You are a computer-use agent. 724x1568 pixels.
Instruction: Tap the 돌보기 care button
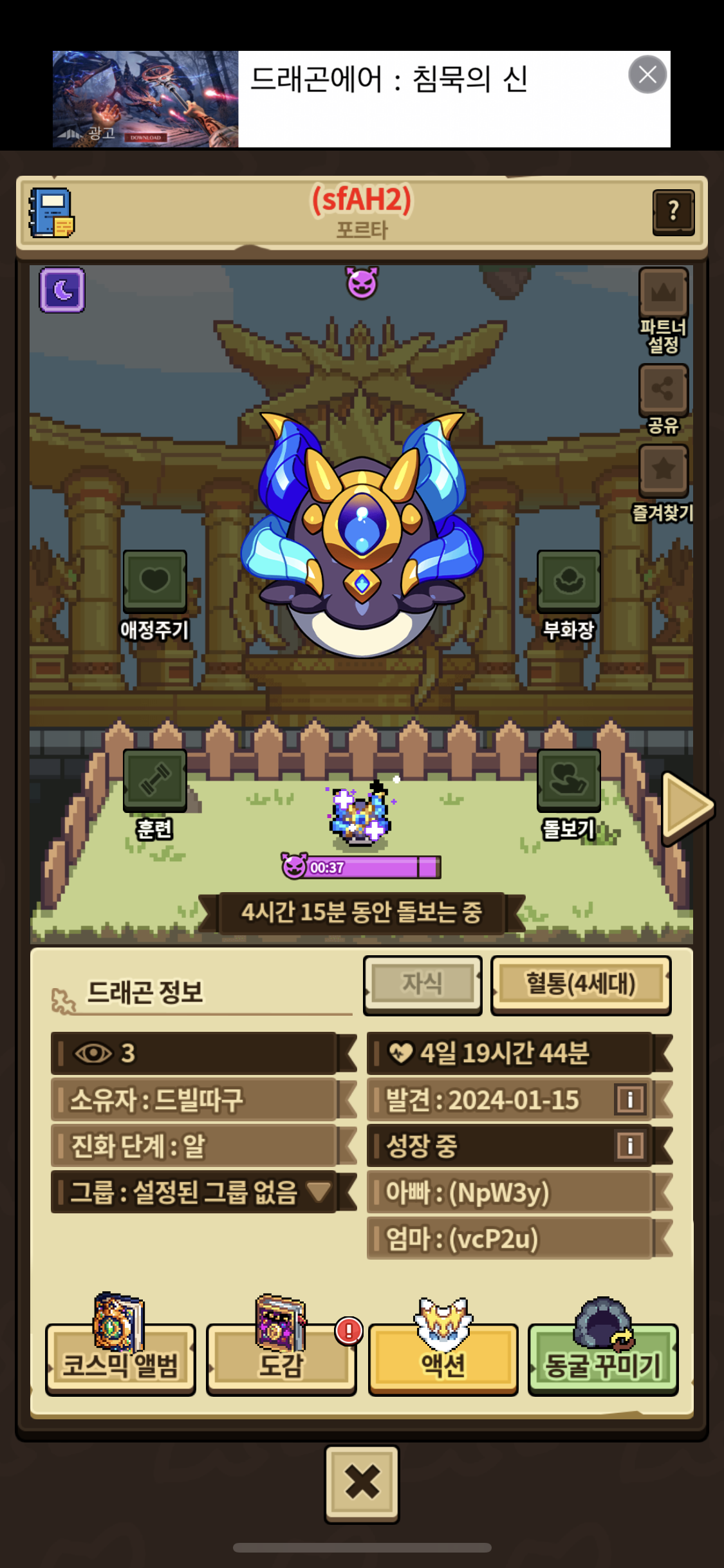pyautogui.click(x=569, y=779)
